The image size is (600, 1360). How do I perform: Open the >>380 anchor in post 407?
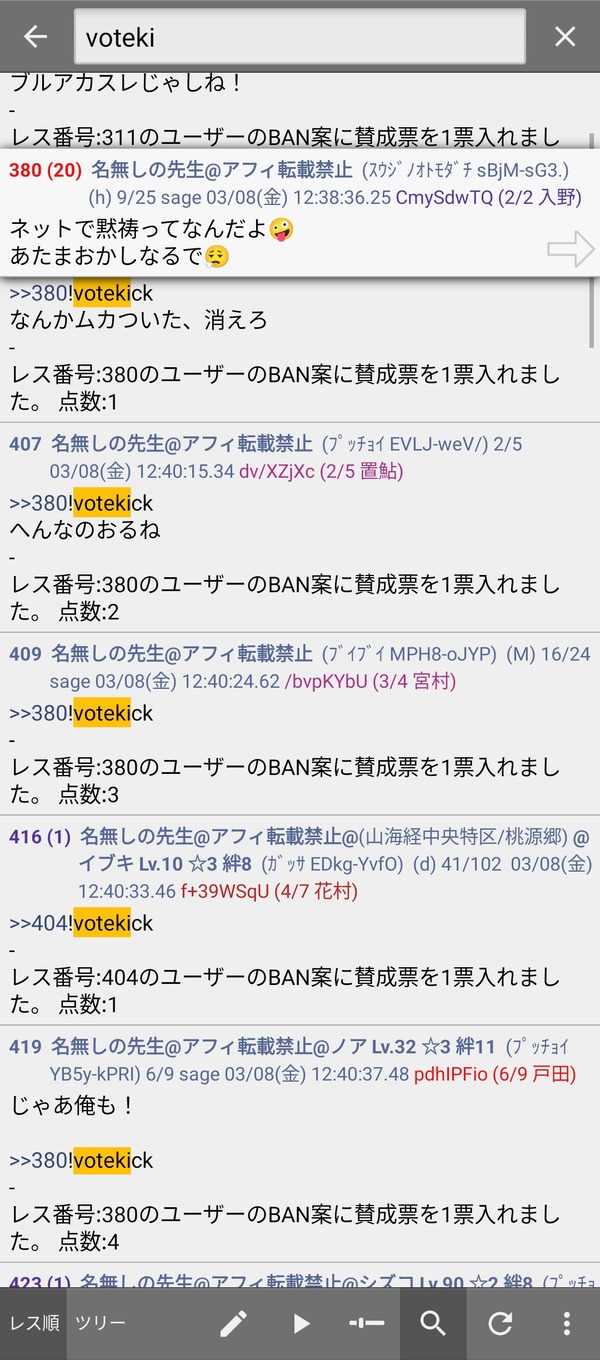[x=40, y=503]
